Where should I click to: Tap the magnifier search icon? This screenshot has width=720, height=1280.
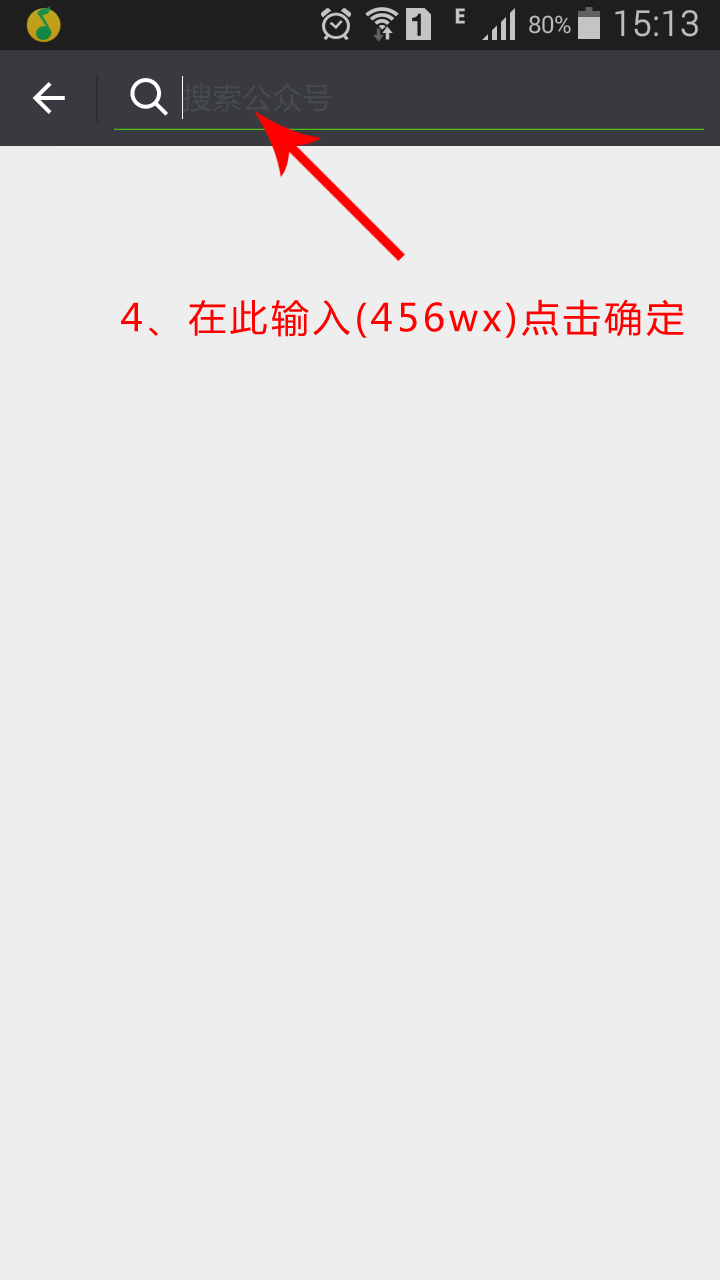[x=149, y=97]
